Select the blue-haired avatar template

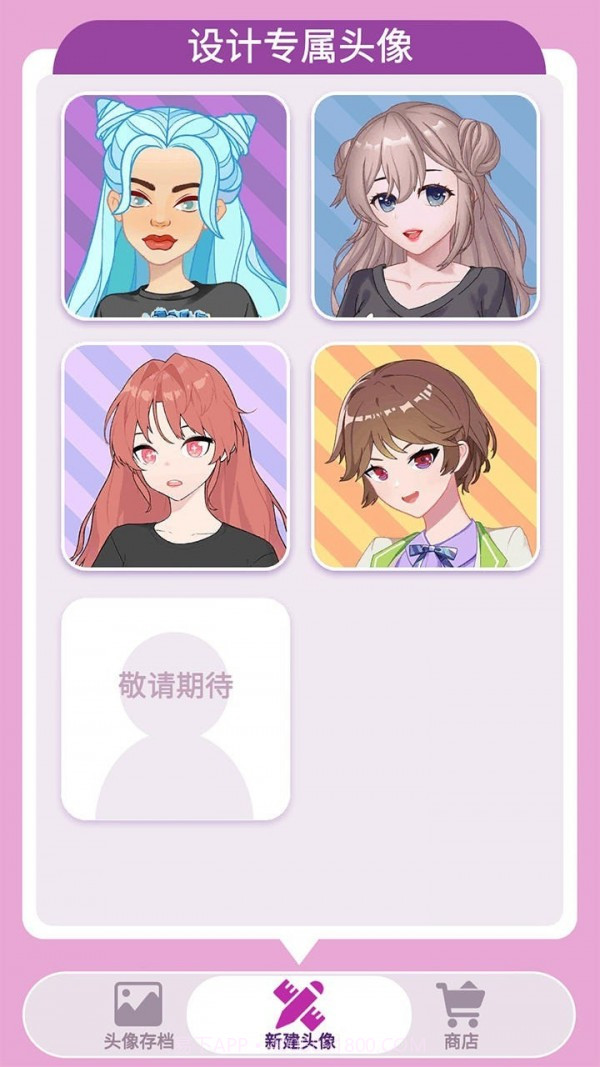pos(176,207)
